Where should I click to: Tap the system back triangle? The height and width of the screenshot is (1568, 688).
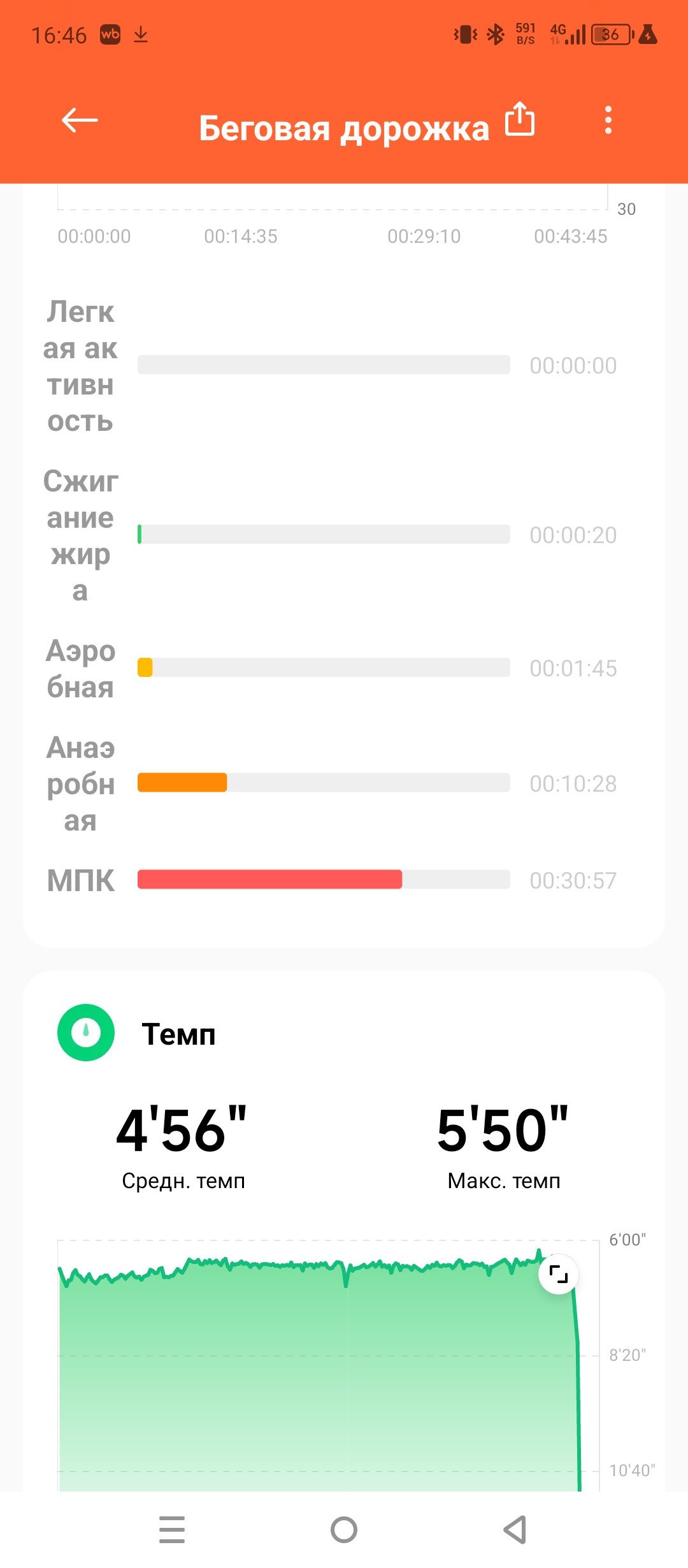coord(515,1529)
